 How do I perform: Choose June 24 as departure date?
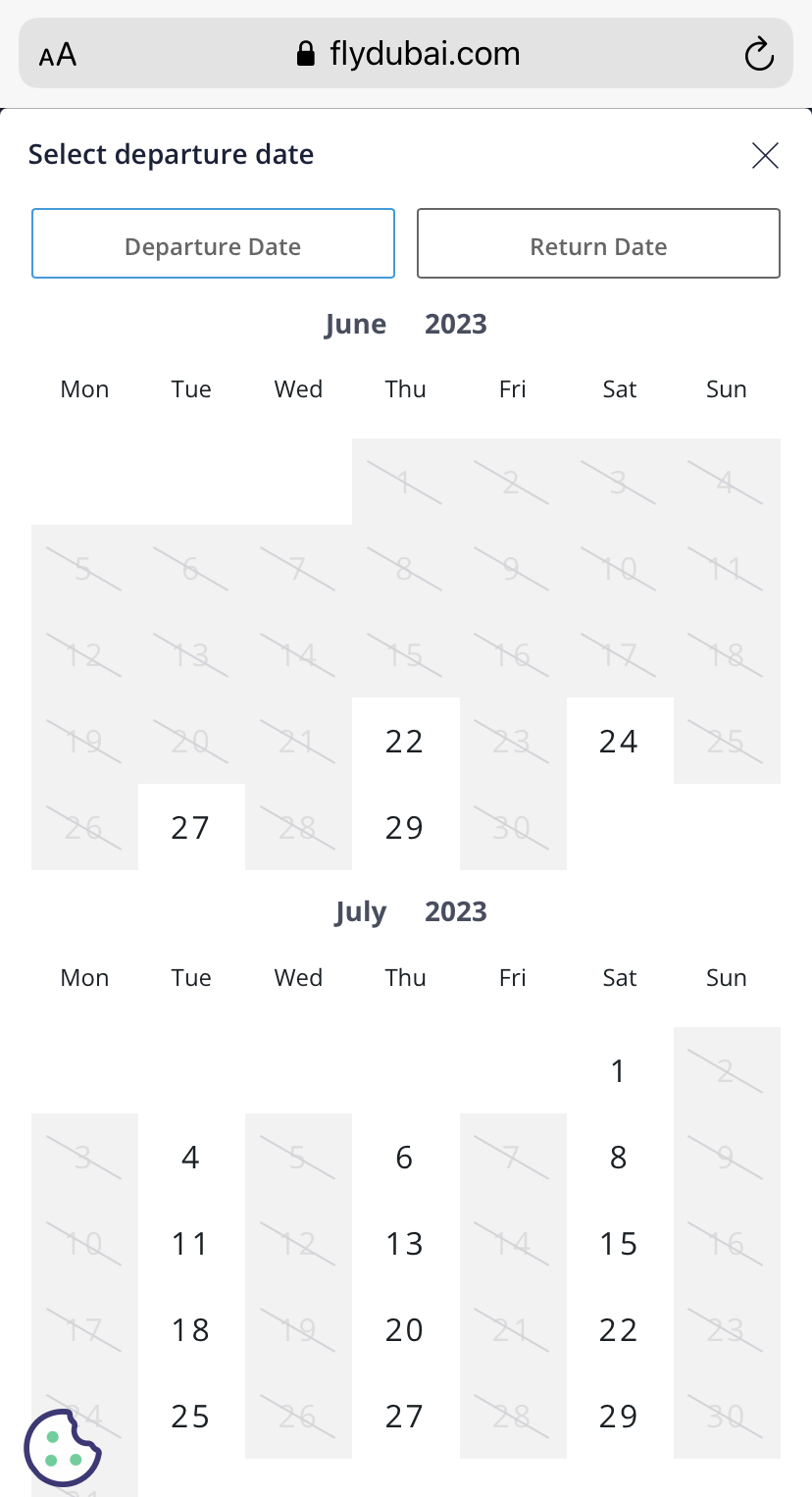click(x=619, y=742)
